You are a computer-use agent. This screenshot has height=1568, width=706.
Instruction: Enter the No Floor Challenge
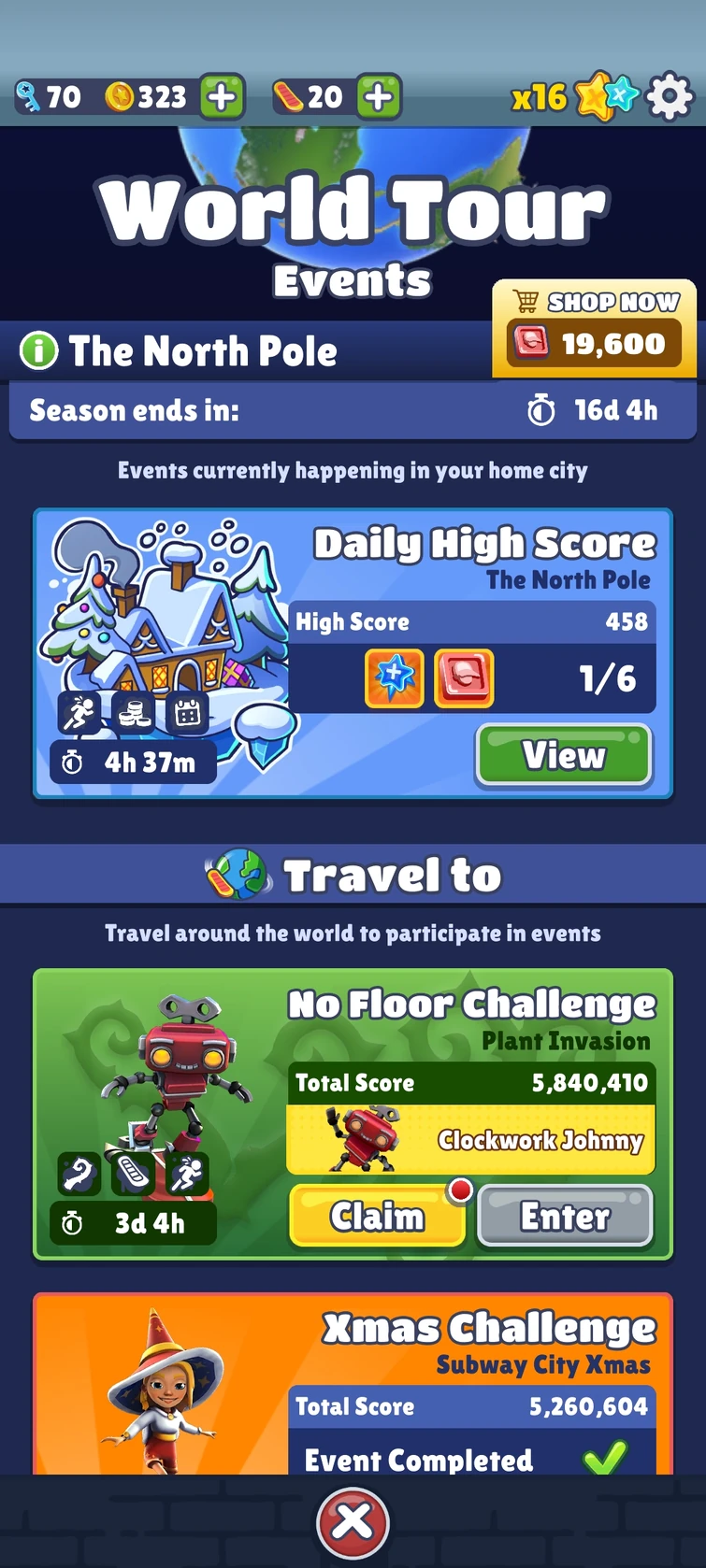[x=565, y=1216]
